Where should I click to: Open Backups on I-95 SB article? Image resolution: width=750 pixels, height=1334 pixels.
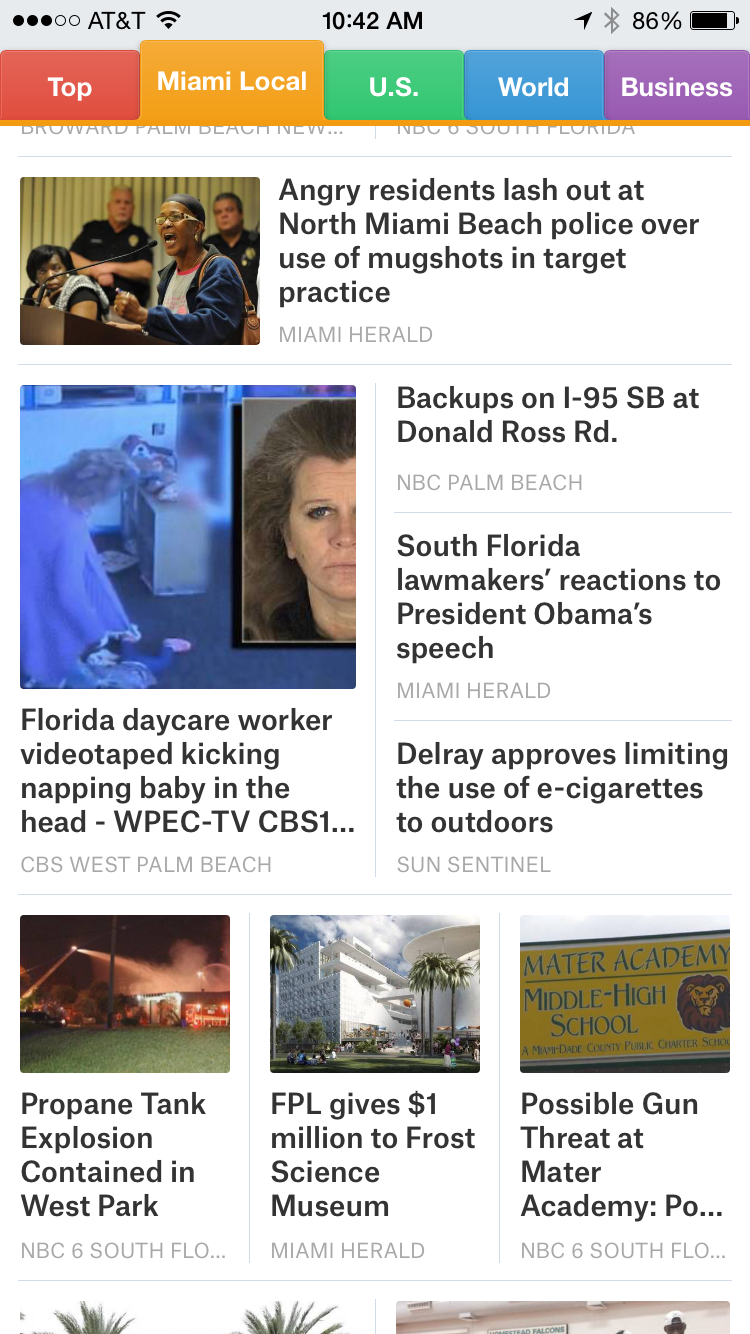(548, 415)
